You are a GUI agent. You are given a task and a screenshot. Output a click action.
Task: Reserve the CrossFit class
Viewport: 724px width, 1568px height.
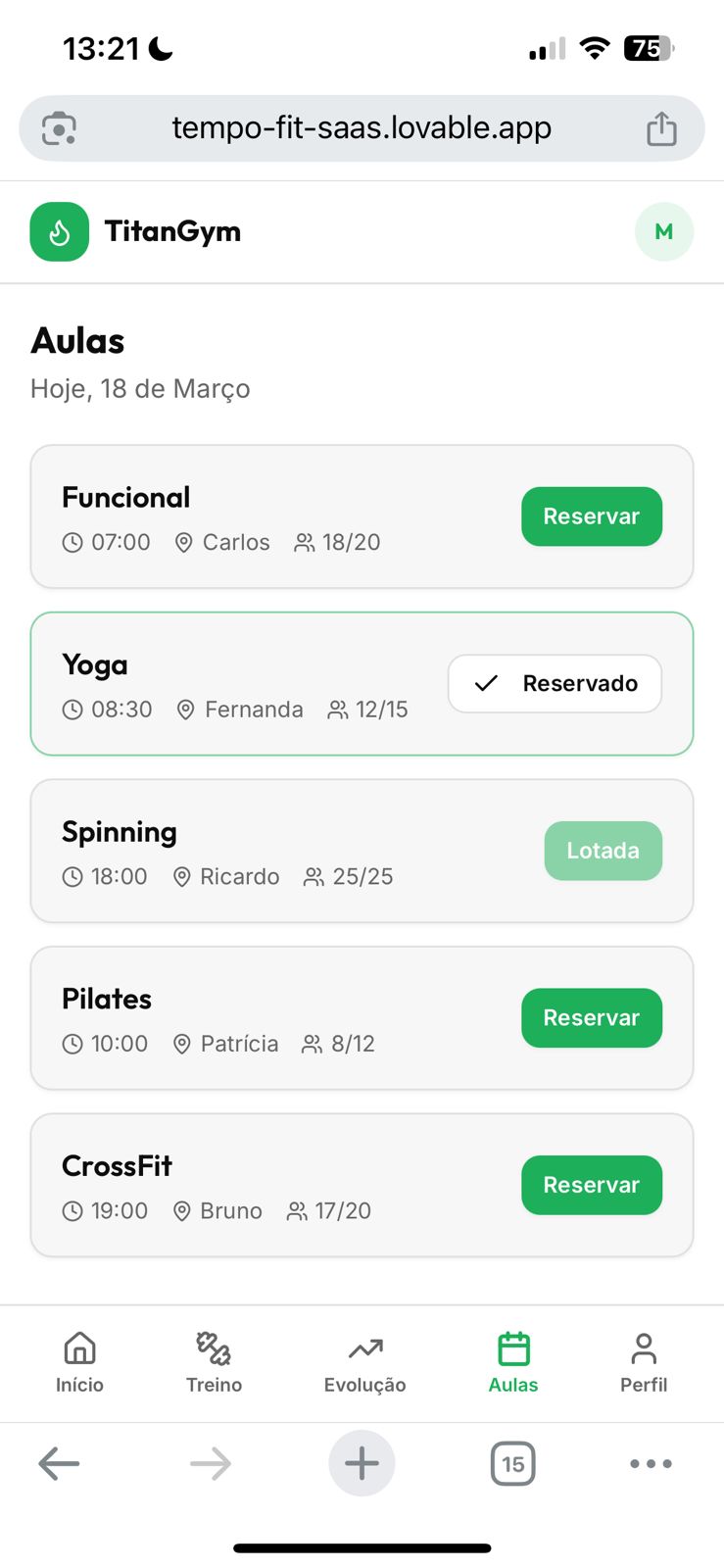(x=591, y=1185)
